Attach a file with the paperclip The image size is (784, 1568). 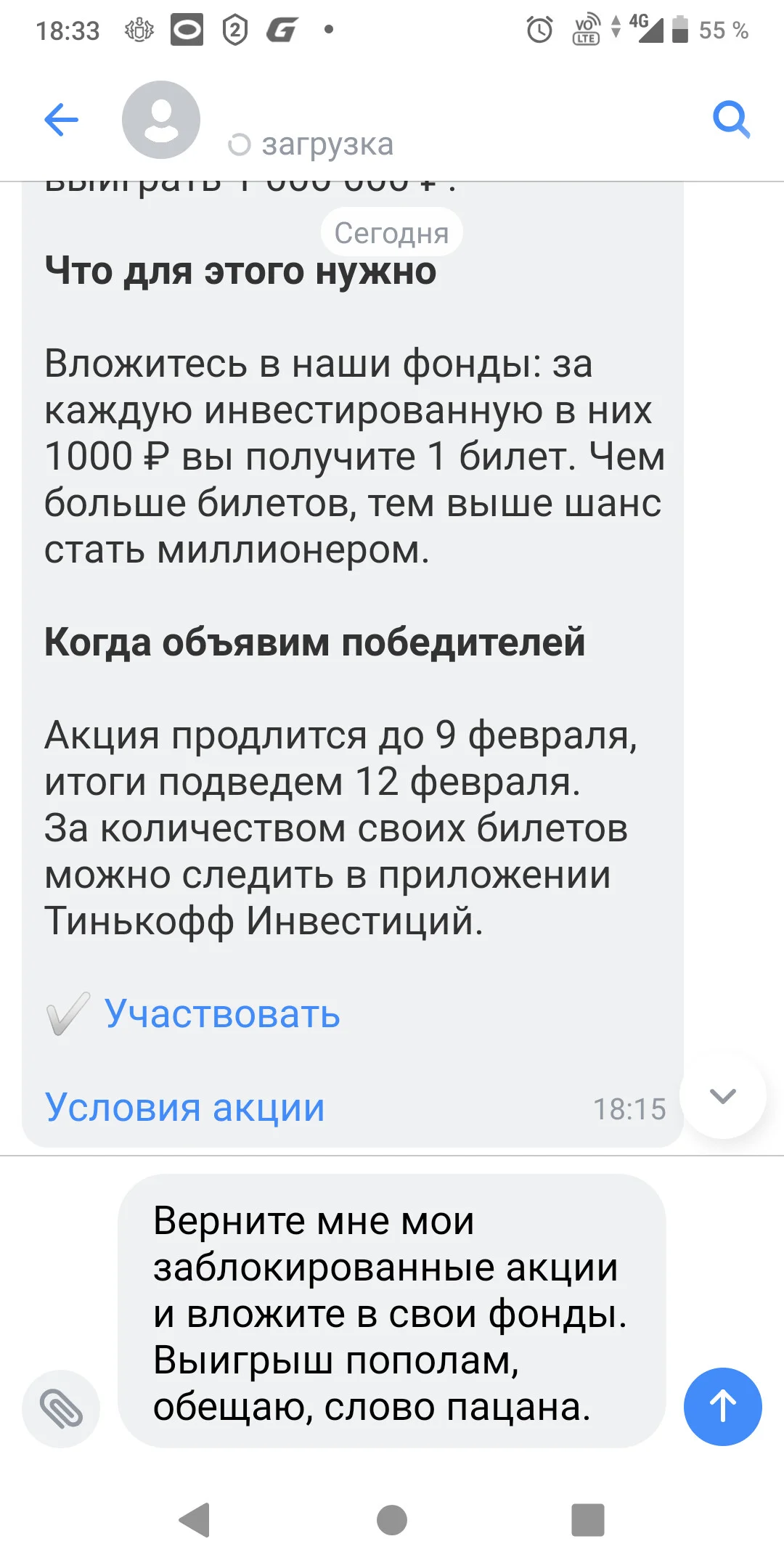[x=61, y=1408]
